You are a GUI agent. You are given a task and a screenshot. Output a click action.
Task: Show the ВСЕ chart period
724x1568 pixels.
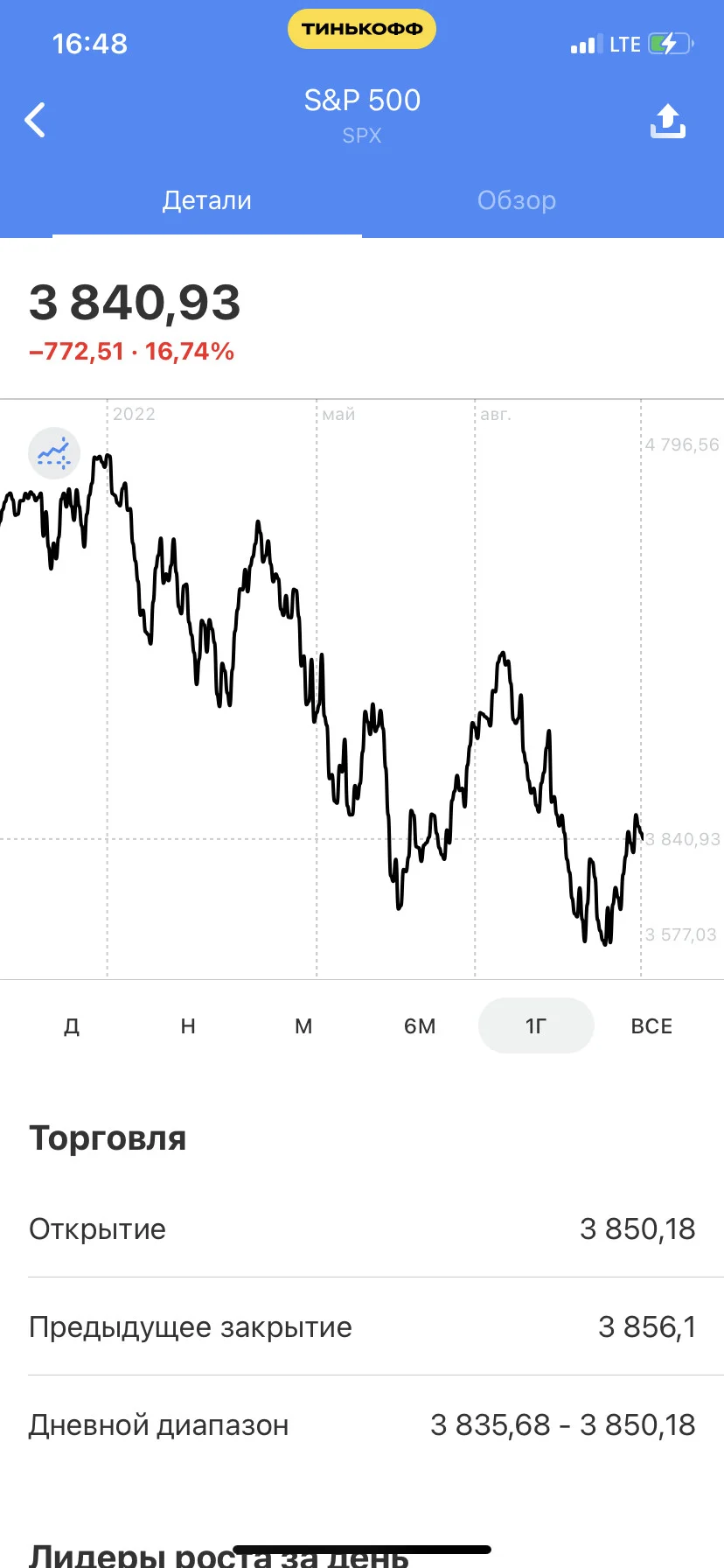coord(652,1025)
